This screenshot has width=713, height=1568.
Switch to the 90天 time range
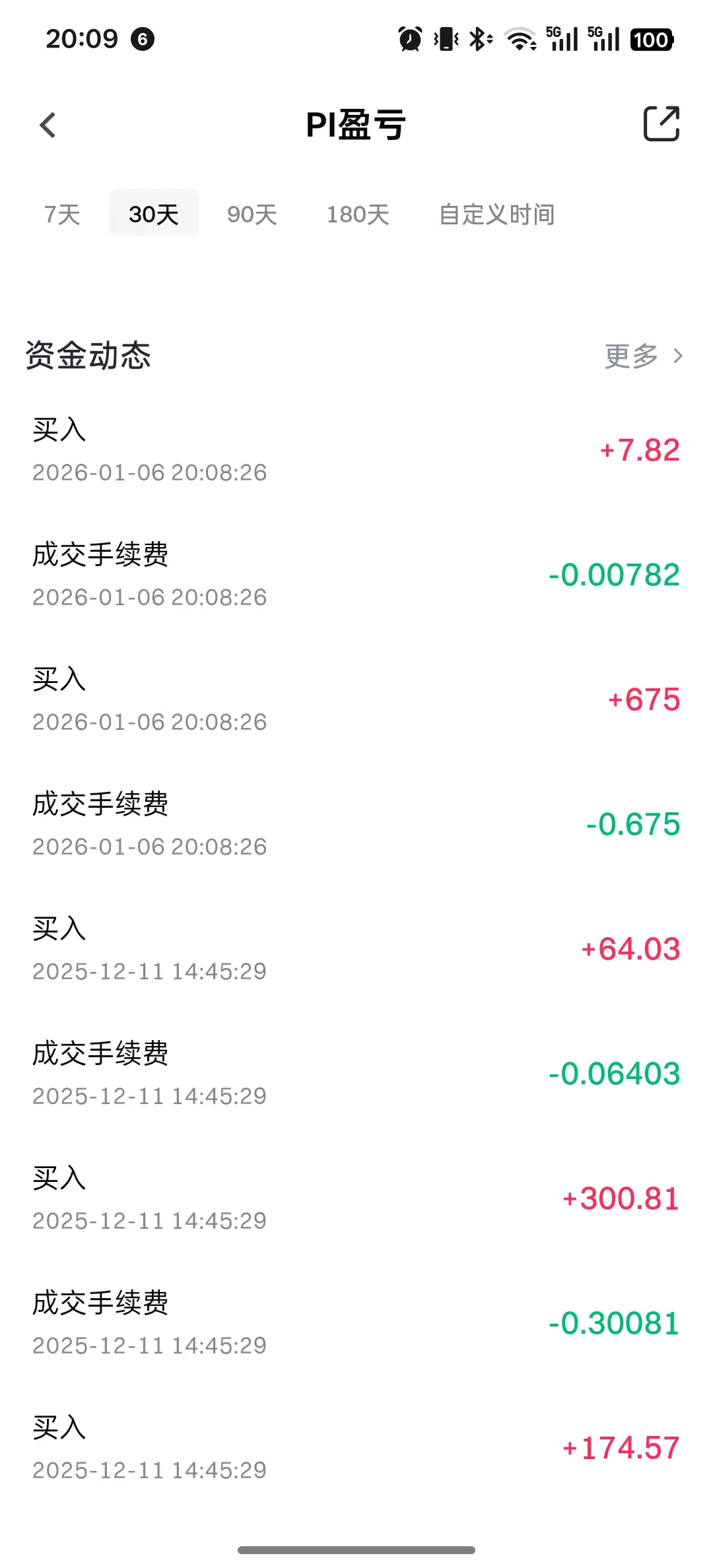(x=252, y=214)
